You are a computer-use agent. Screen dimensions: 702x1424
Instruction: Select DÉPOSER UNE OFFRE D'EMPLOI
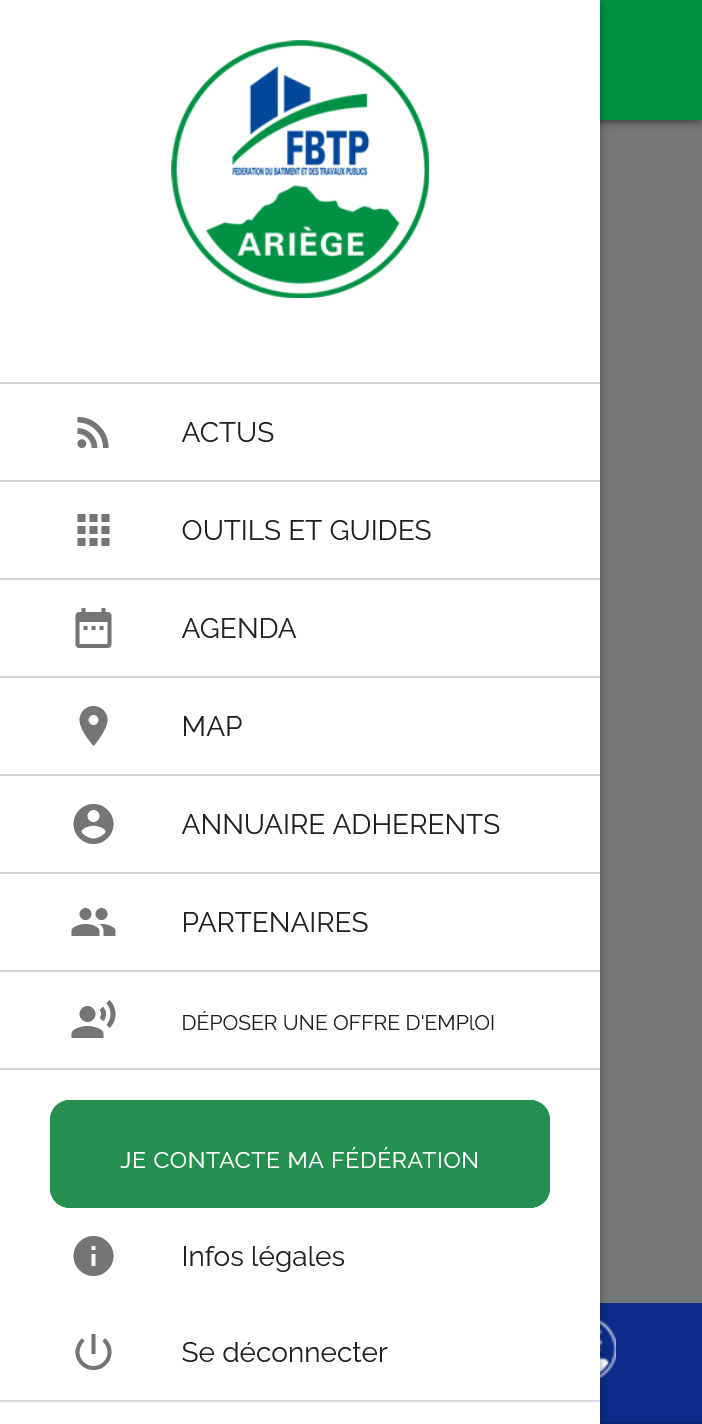pos(338,1022)
